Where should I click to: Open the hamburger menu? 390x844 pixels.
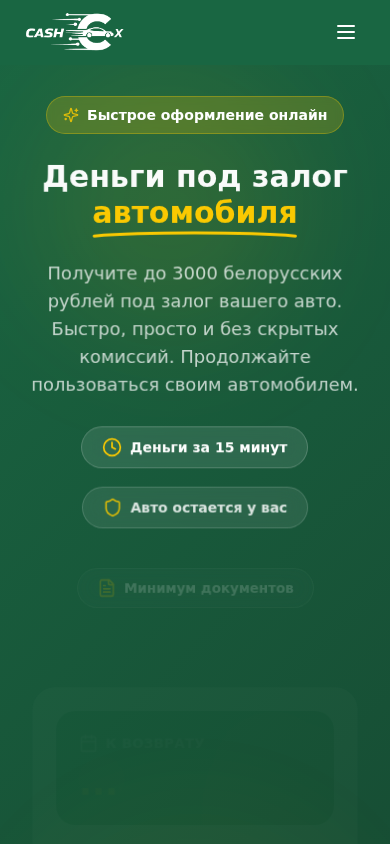click(346, 32)
